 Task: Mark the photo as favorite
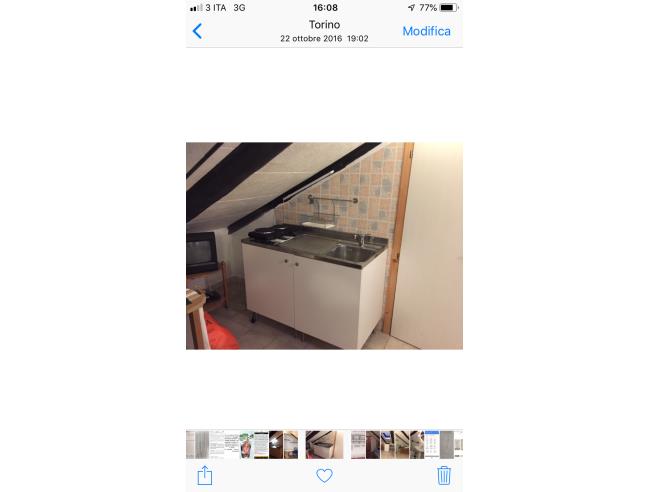324,476
